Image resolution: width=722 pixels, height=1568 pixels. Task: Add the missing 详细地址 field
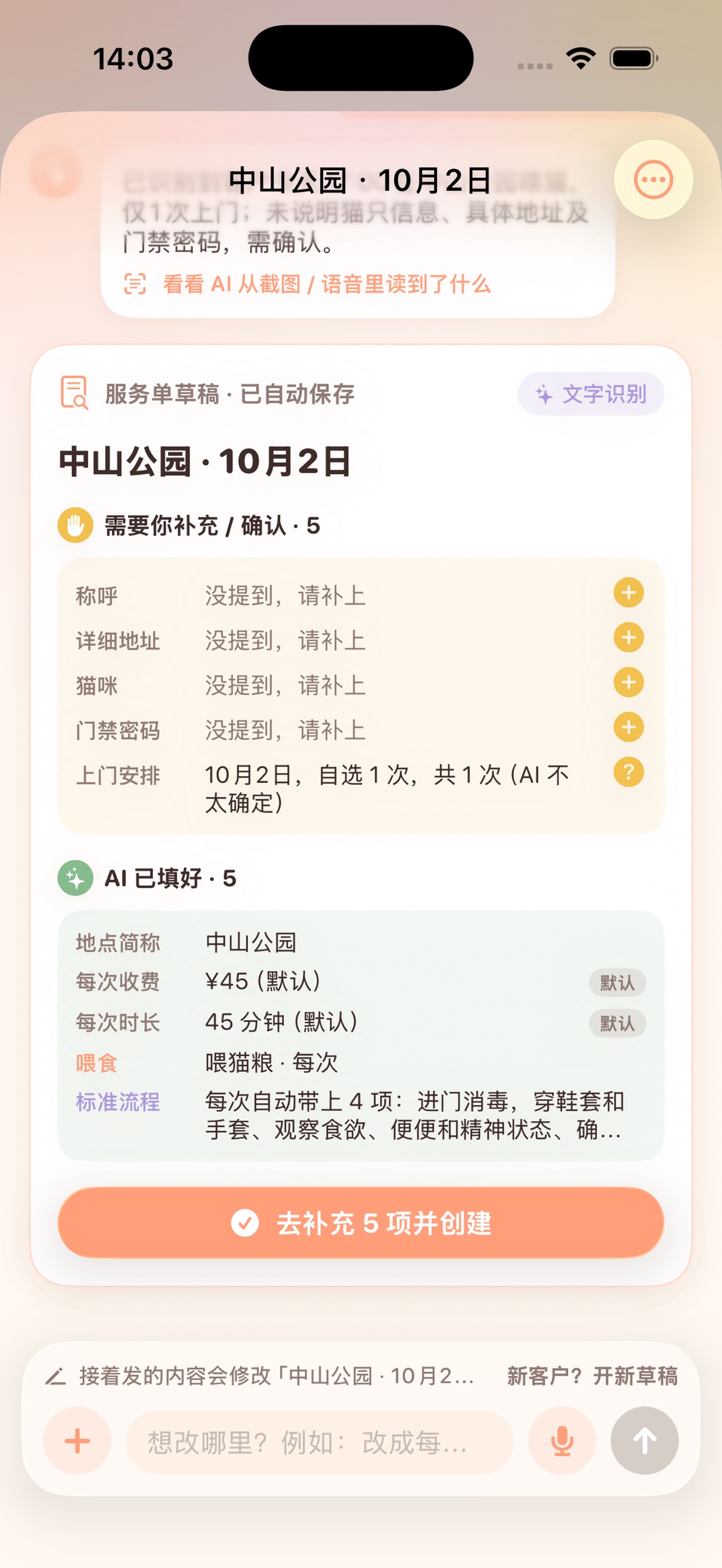pyautogui.click(x=628, y=638)
